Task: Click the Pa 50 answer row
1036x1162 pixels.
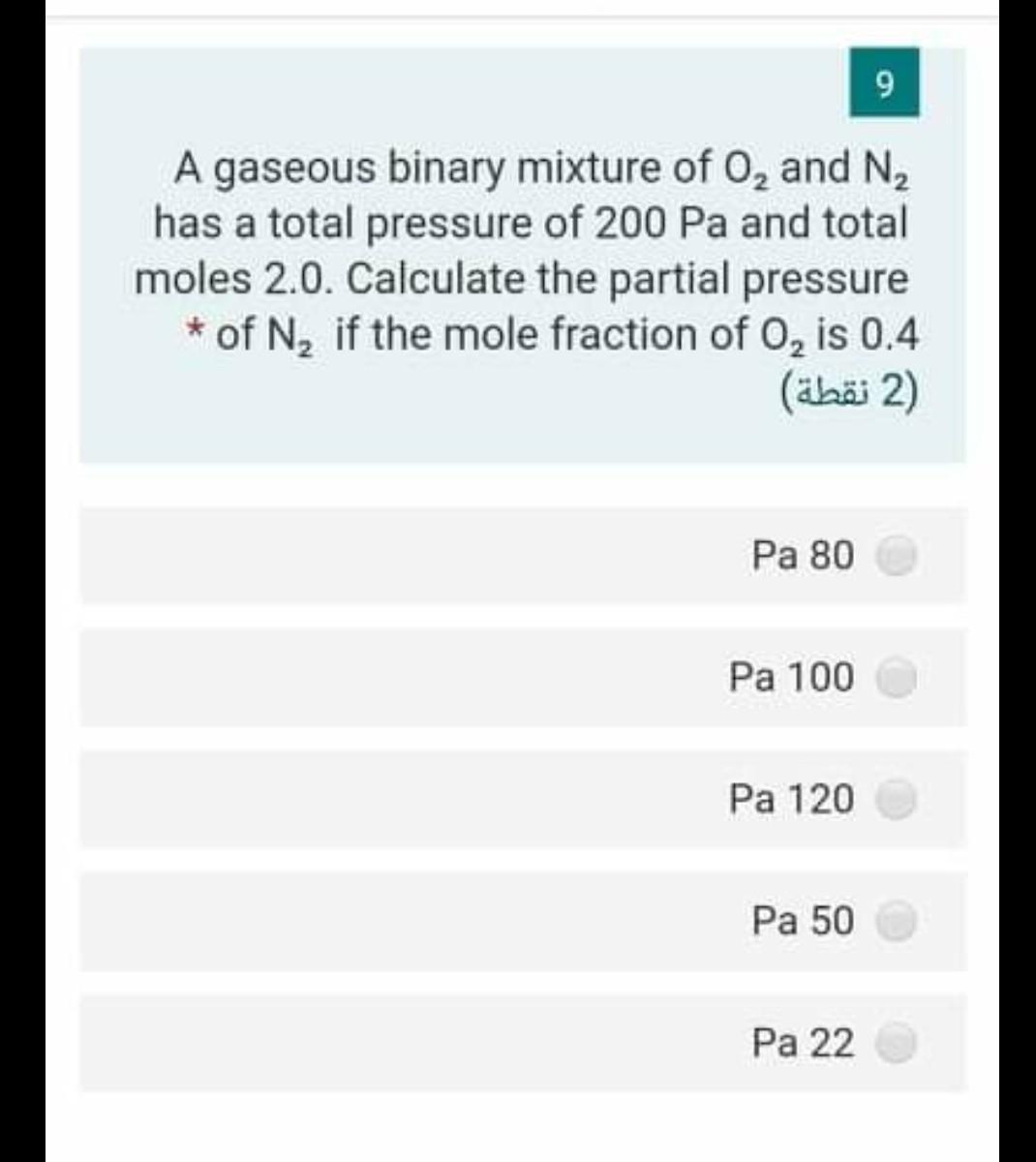Action: coord(523,923)
